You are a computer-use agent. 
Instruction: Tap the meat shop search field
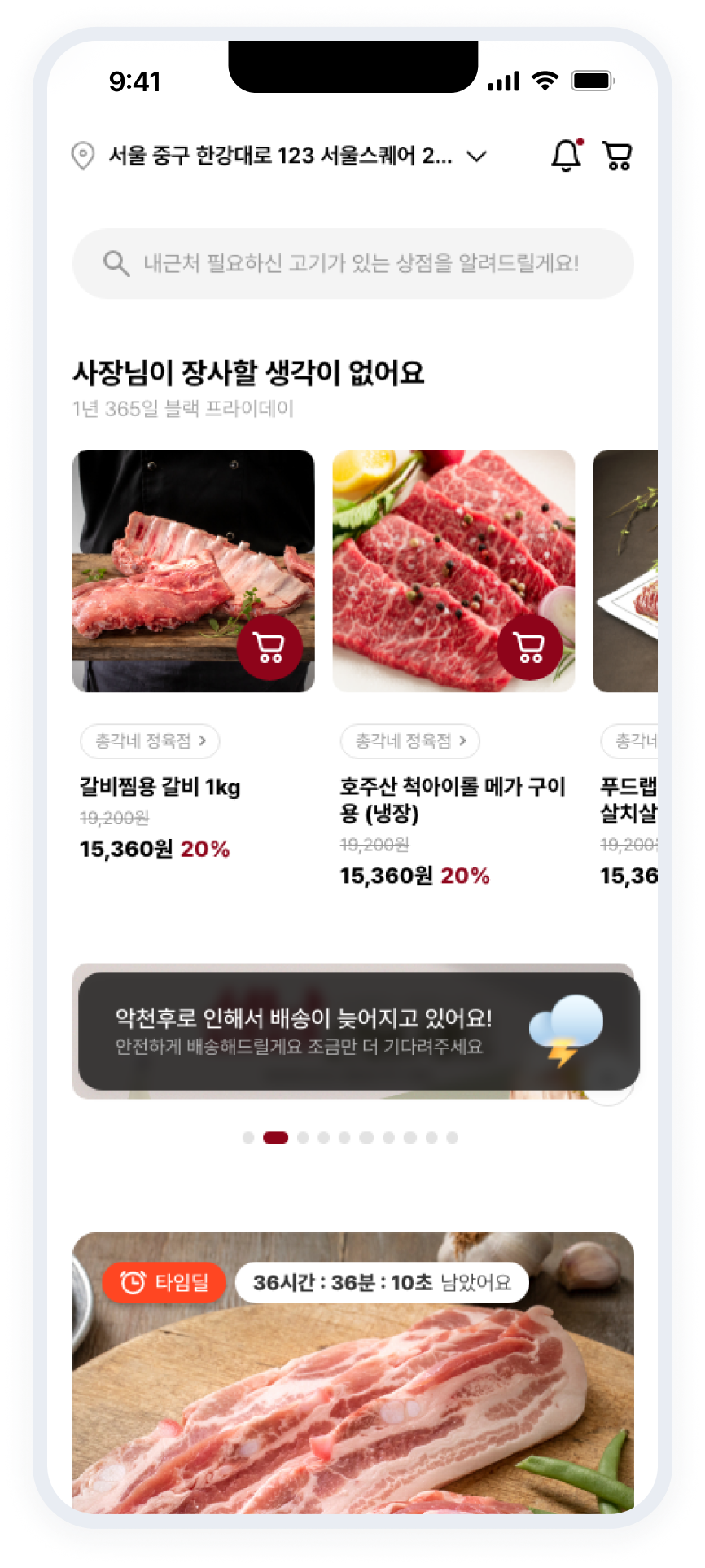(353, 263)
